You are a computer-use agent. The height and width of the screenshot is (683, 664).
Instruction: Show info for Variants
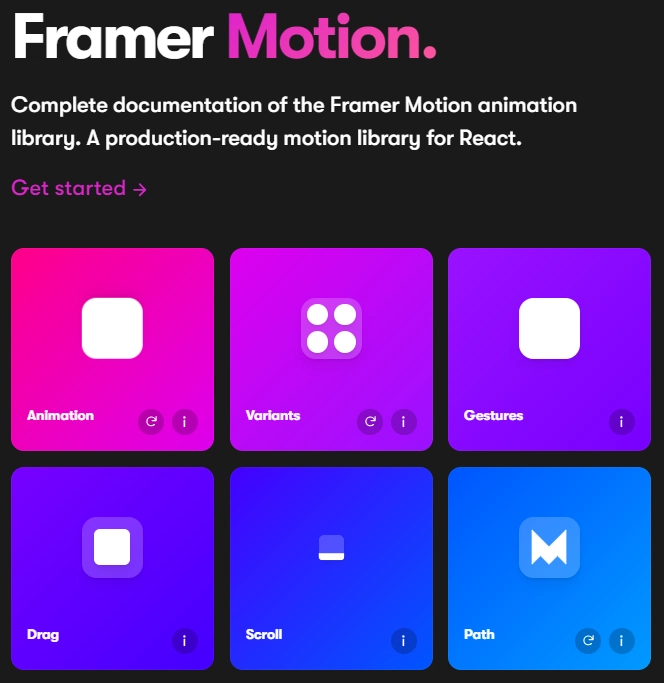click(403, 422)
